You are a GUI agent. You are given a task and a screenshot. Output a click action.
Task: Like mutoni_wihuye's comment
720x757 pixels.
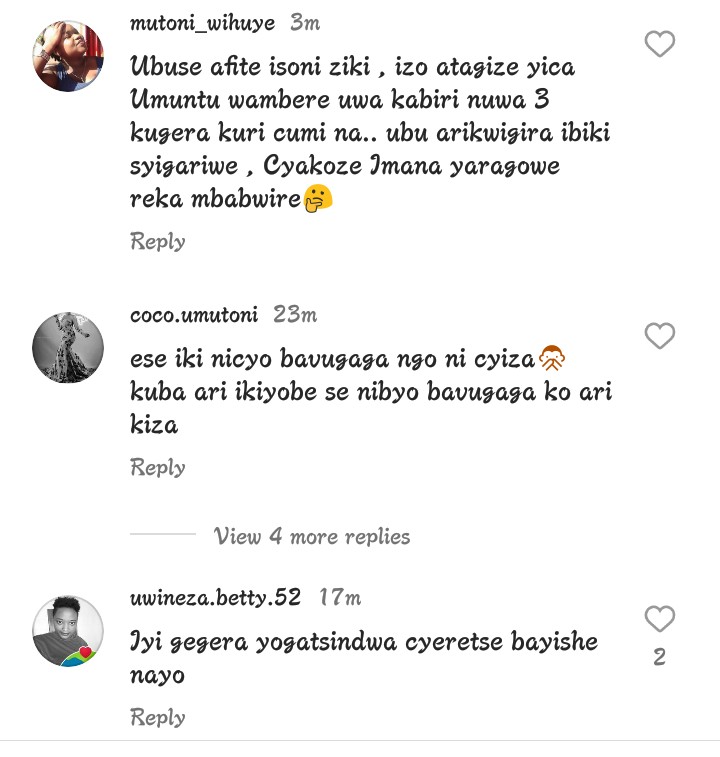point(659,44)
